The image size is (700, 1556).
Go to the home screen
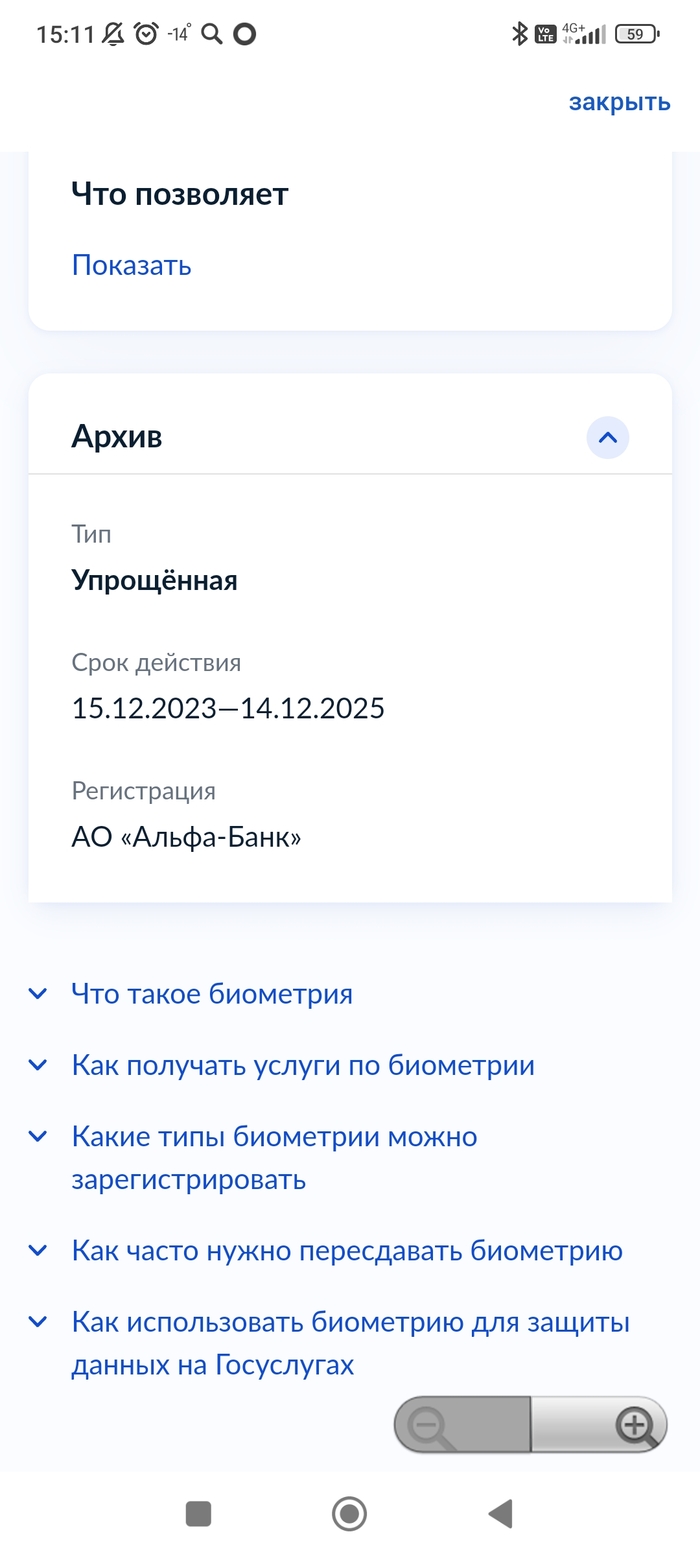(x=349, y=1514)
